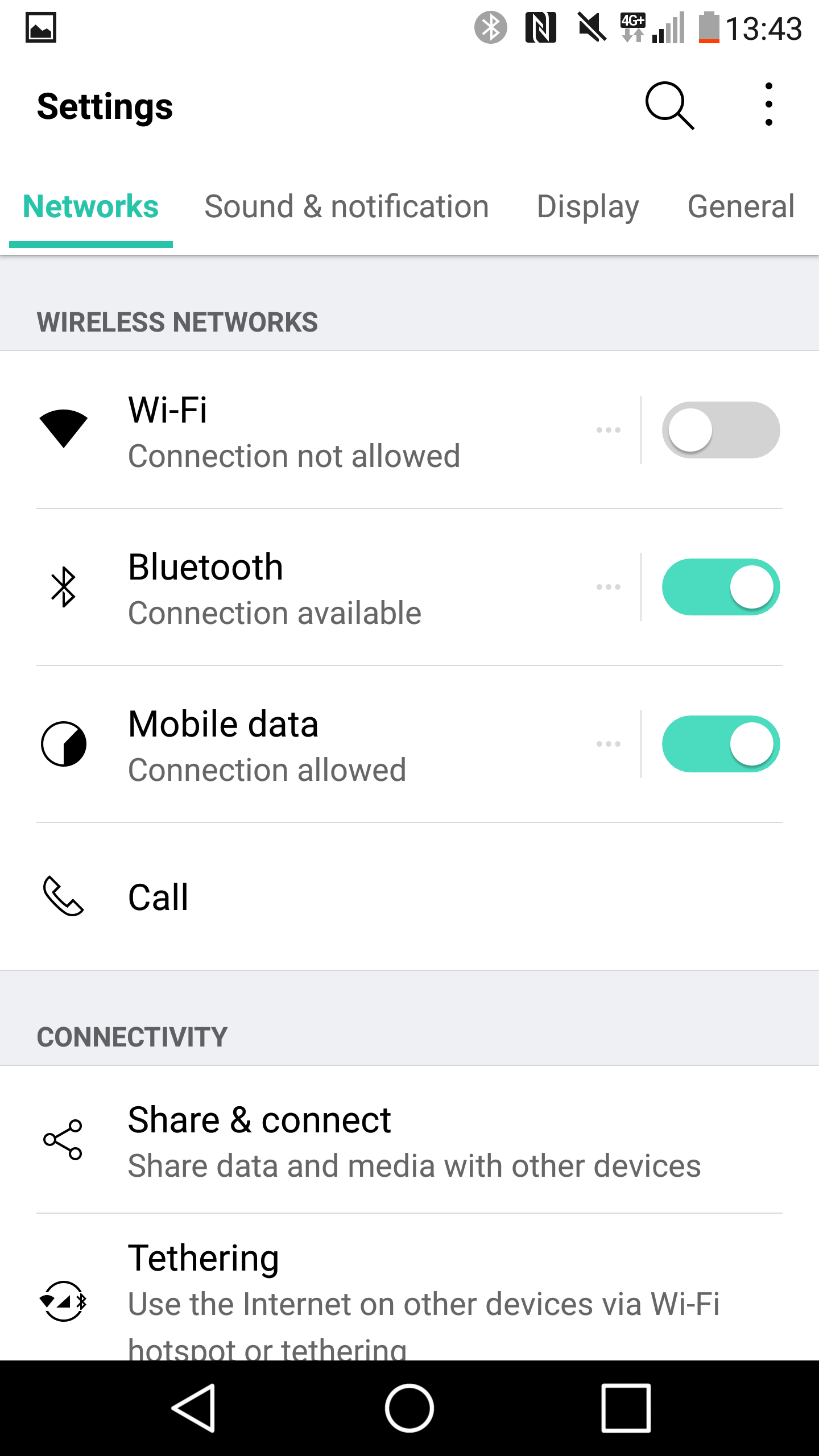Switch to the Sound & notification tab
The height and width of the screenshot is (1456, 819).
pyautogui.click(x=346, y=206)
